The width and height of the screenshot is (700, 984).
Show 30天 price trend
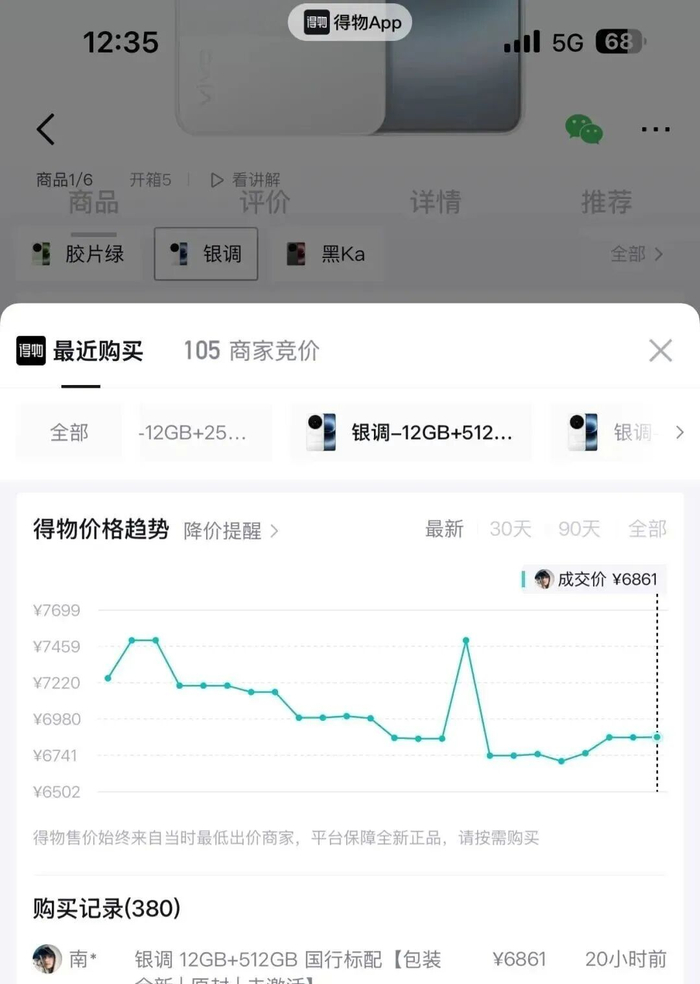(x=510, y=529)
